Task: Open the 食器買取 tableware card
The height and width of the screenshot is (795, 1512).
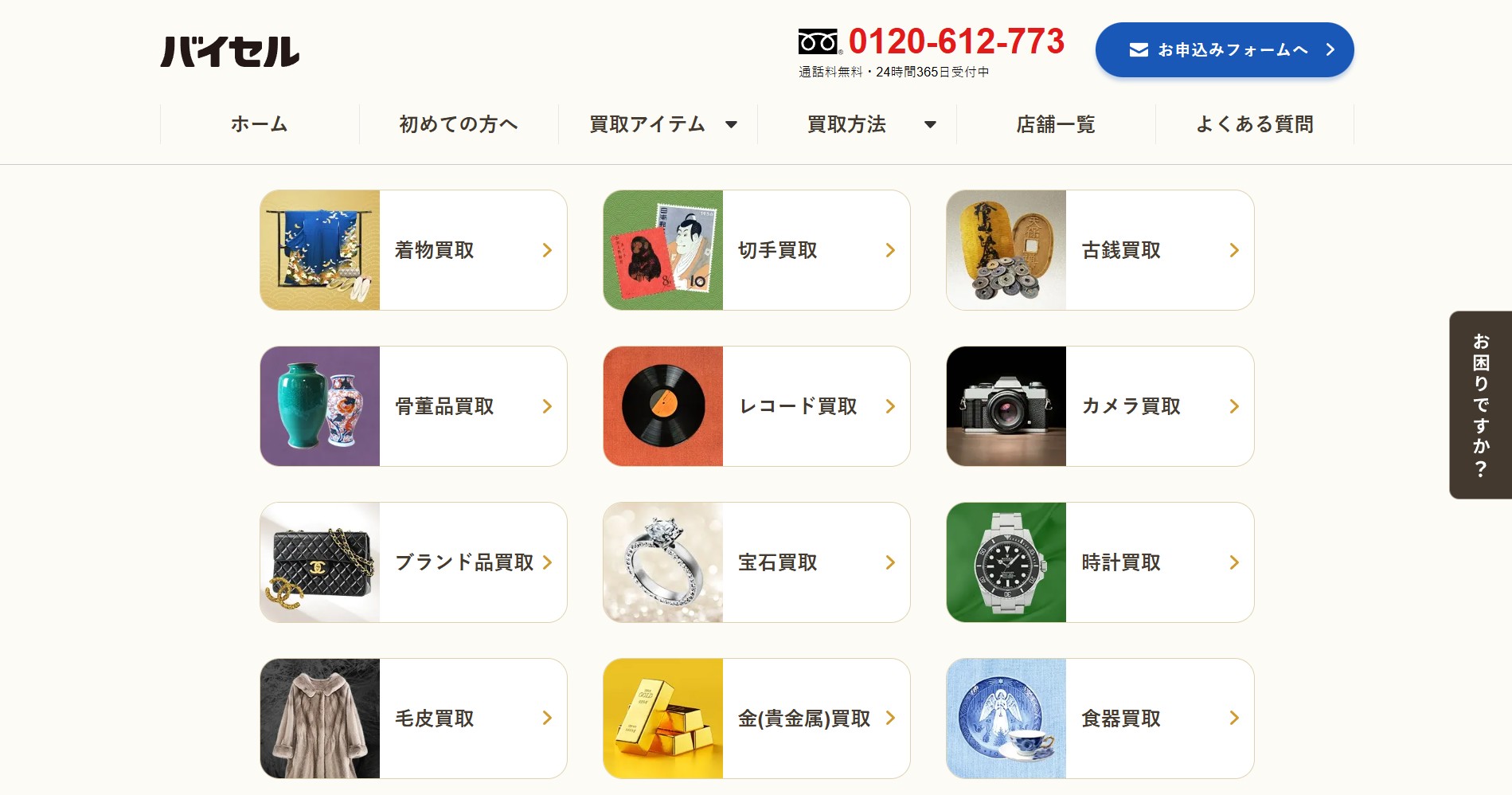Action: pyautogui.click(x=1100, y=719)
